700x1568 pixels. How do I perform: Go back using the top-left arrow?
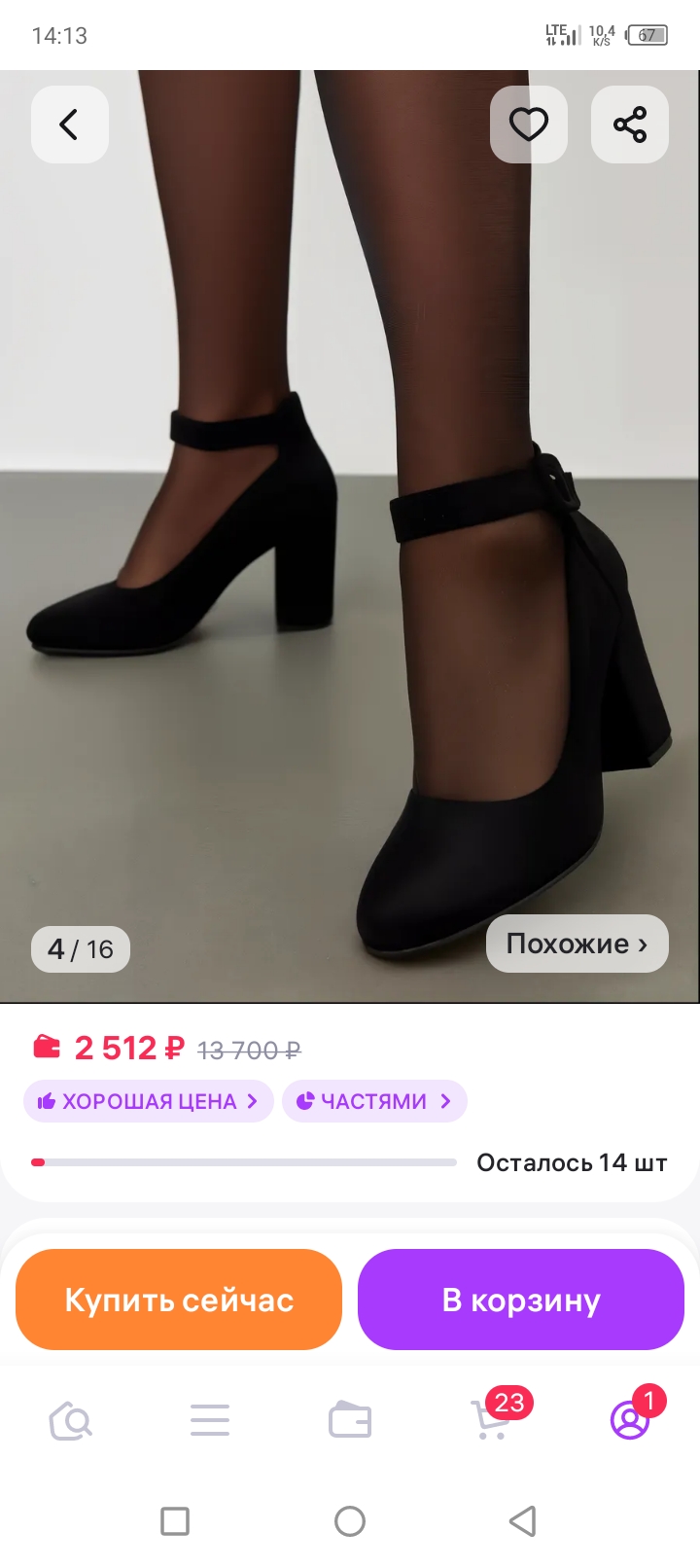(x=70, y=125)
